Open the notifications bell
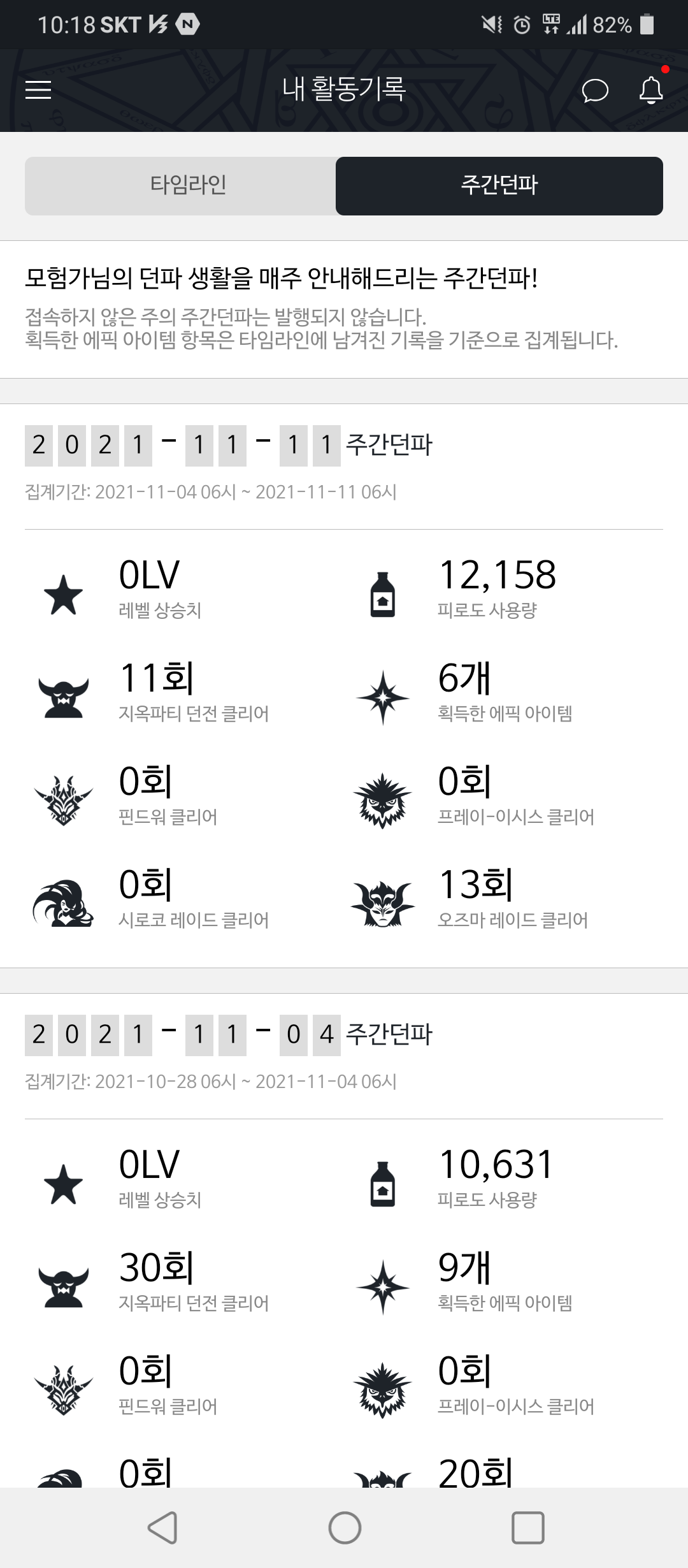The image size is (688, 1568). coord(652,90)
